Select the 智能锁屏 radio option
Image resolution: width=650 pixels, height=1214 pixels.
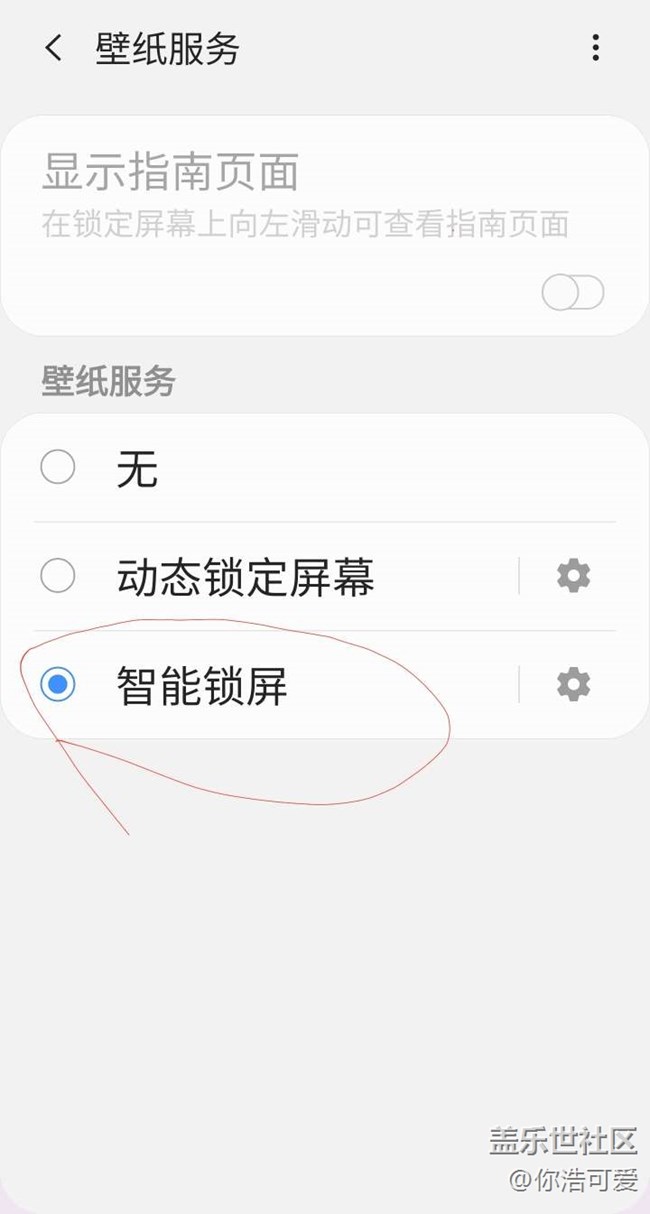coord(58,685)
